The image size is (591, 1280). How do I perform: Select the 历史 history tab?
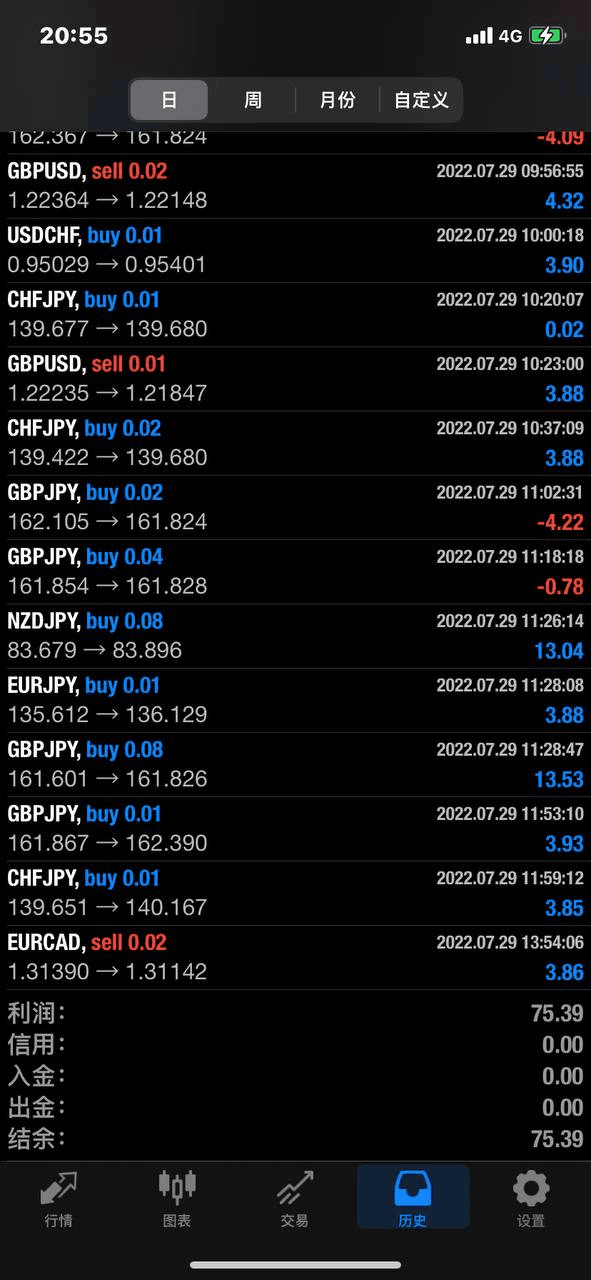[413, 1198]
